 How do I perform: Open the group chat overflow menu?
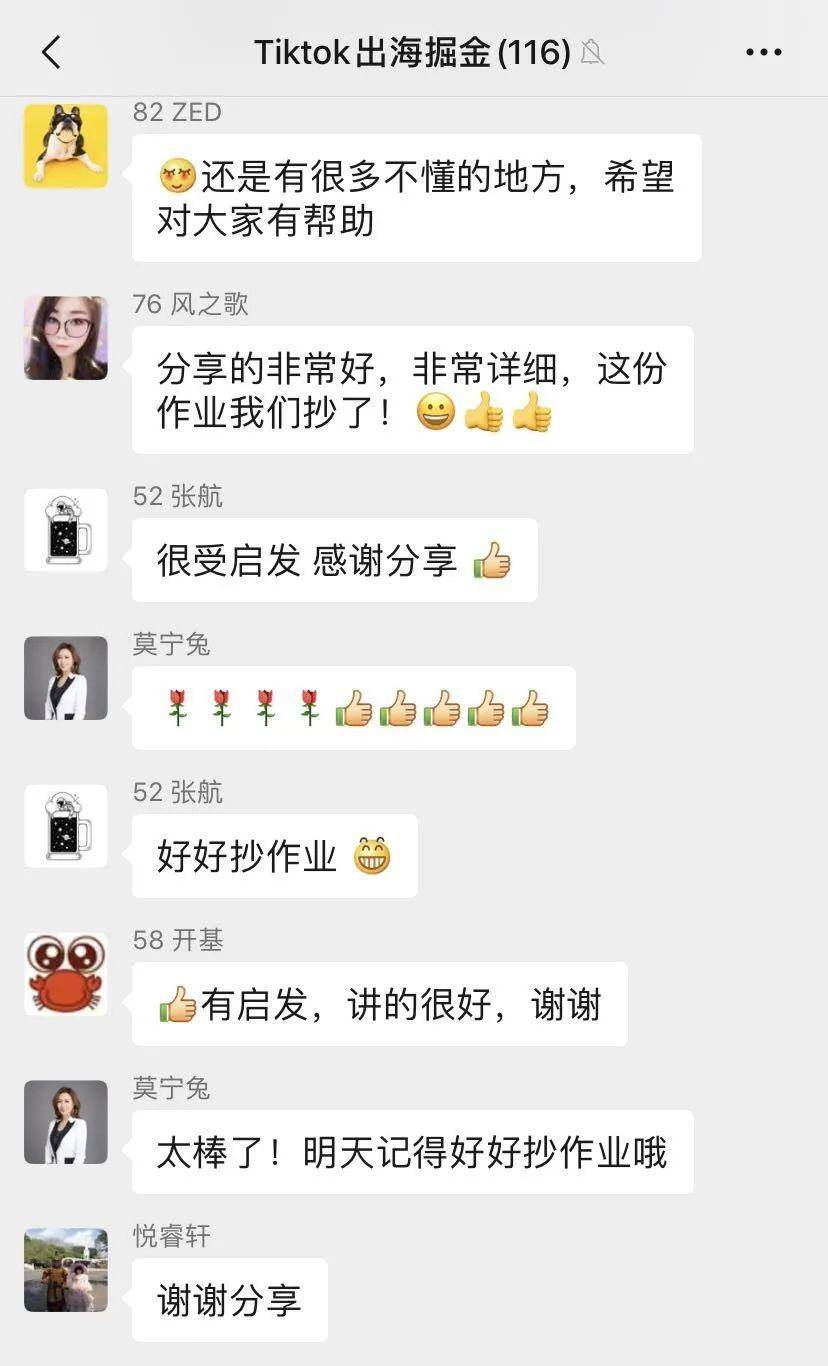pos(763,52)
